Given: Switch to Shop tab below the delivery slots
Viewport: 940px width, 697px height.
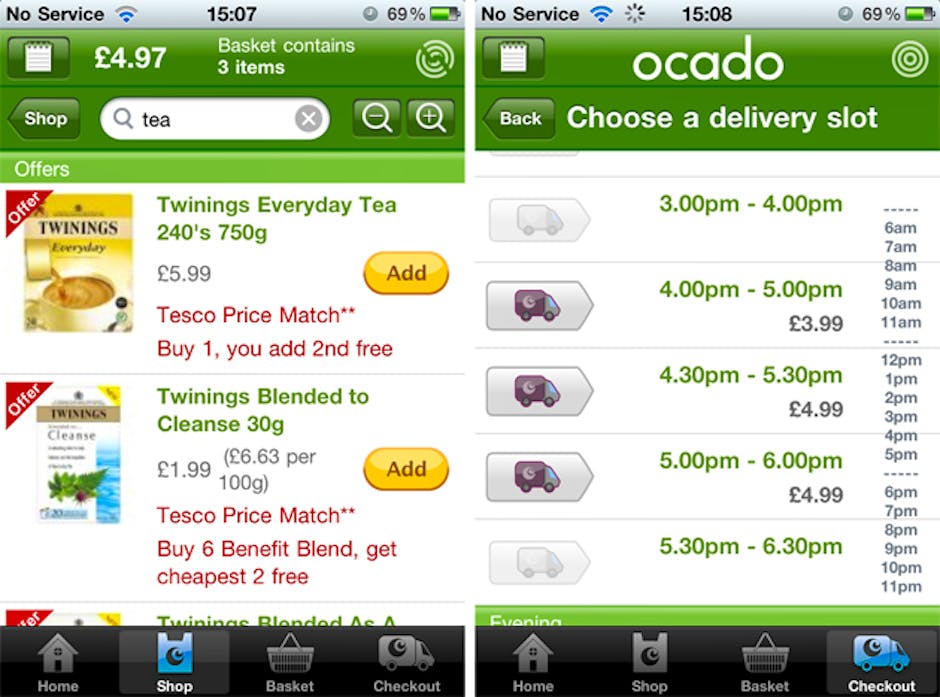Looking at the screenshot, I should 649,664.
